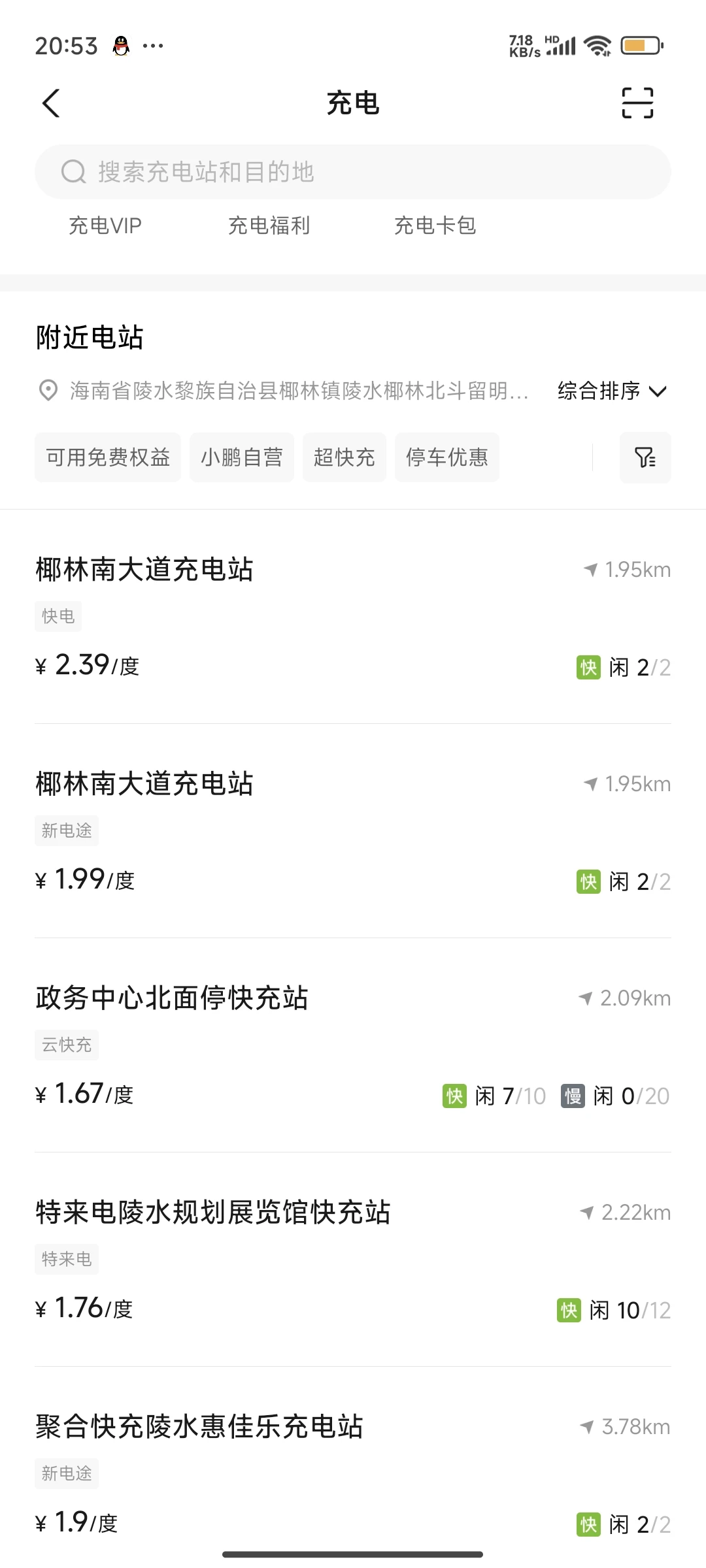Select the 可用免费权益 filter chip

[108, 457]
